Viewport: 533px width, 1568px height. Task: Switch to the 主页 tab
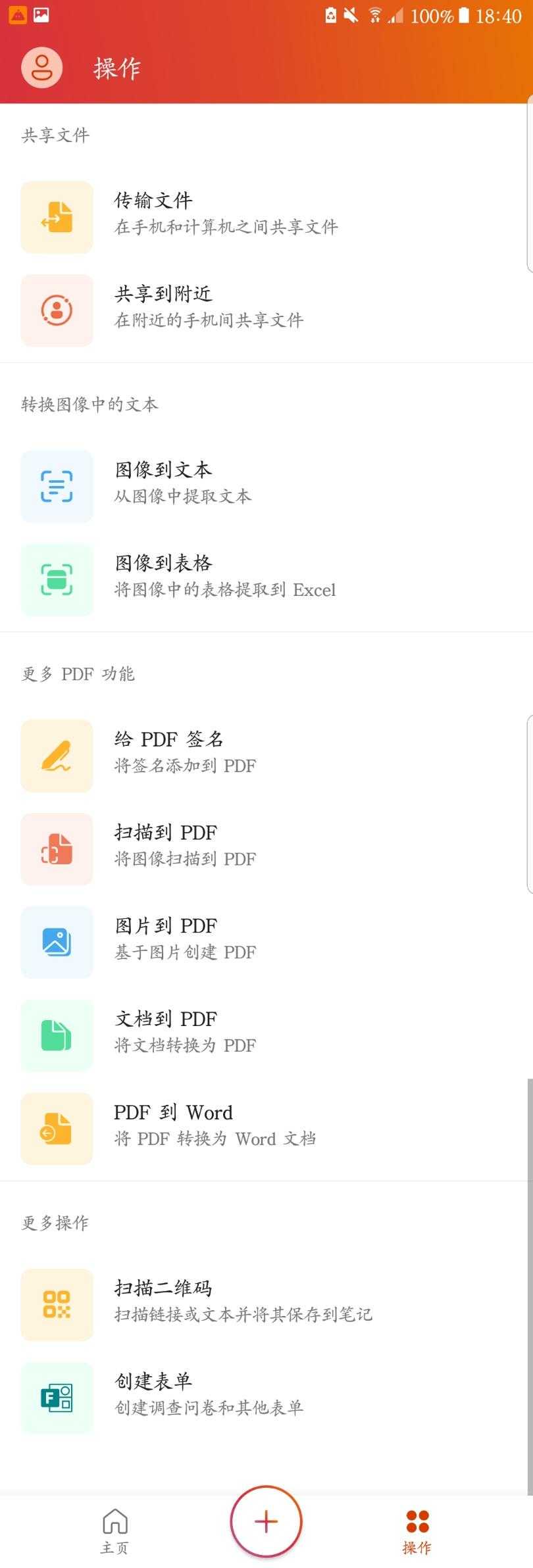115,1530
